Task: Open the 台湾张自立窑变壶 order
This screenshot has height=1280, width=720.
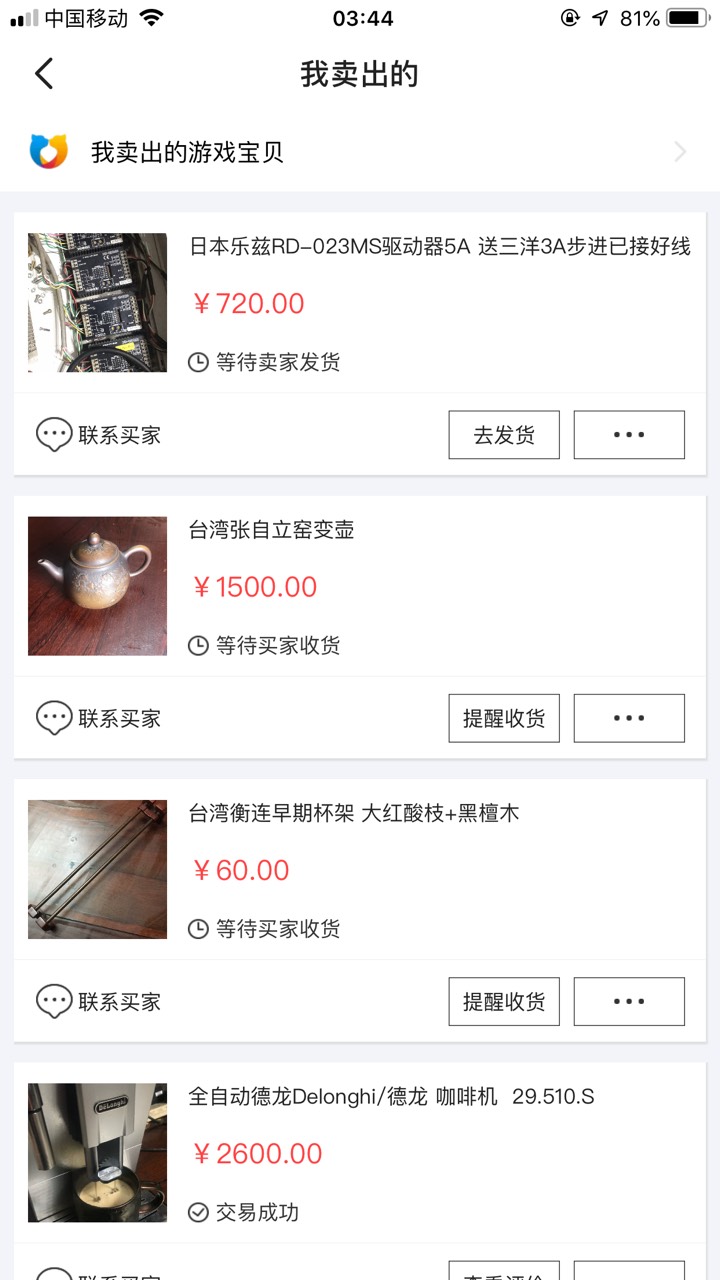Action: (360, 586)
